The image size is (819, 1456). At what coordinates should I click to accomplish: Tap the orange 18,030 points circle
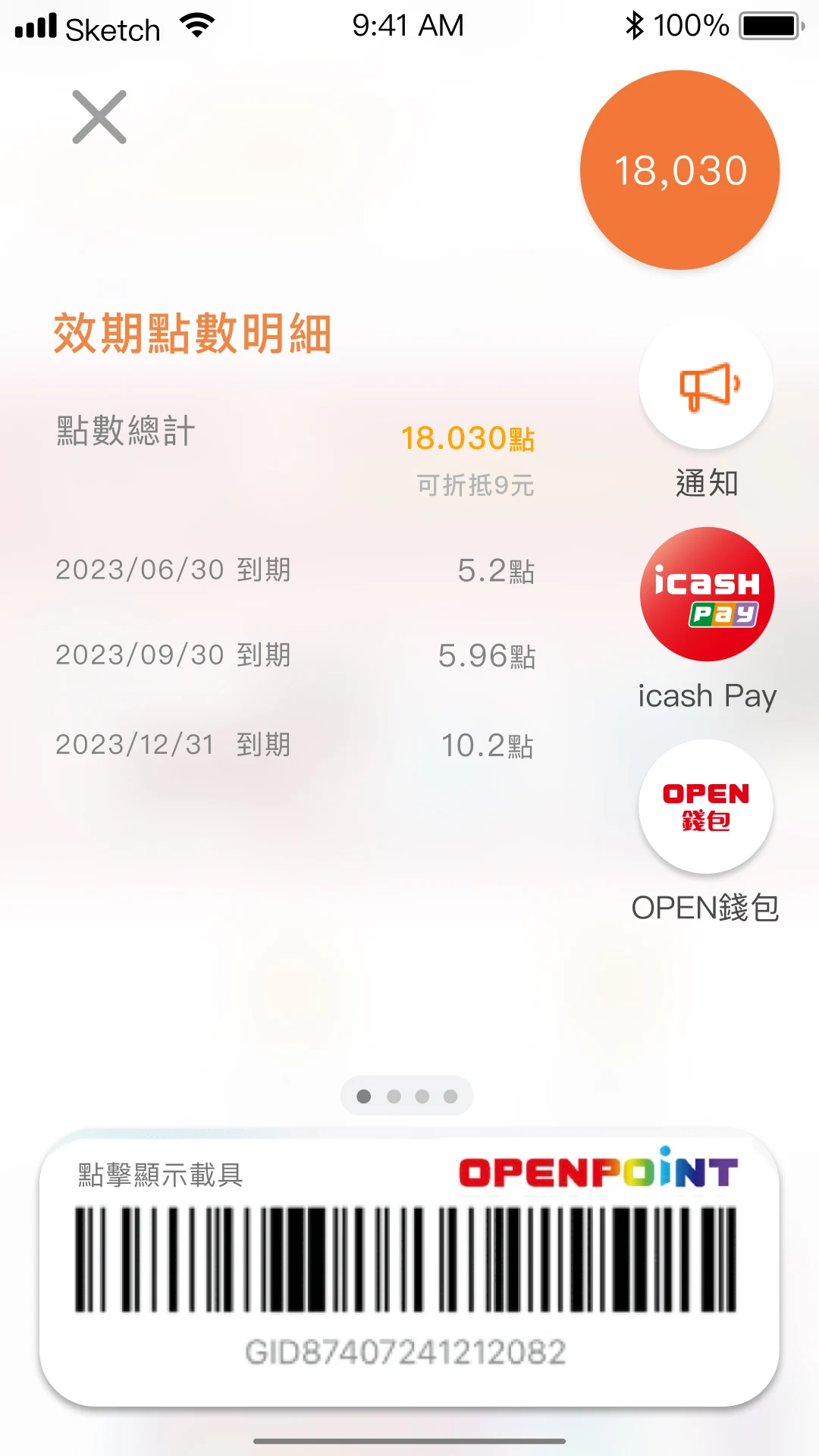[x=680, y=170]
